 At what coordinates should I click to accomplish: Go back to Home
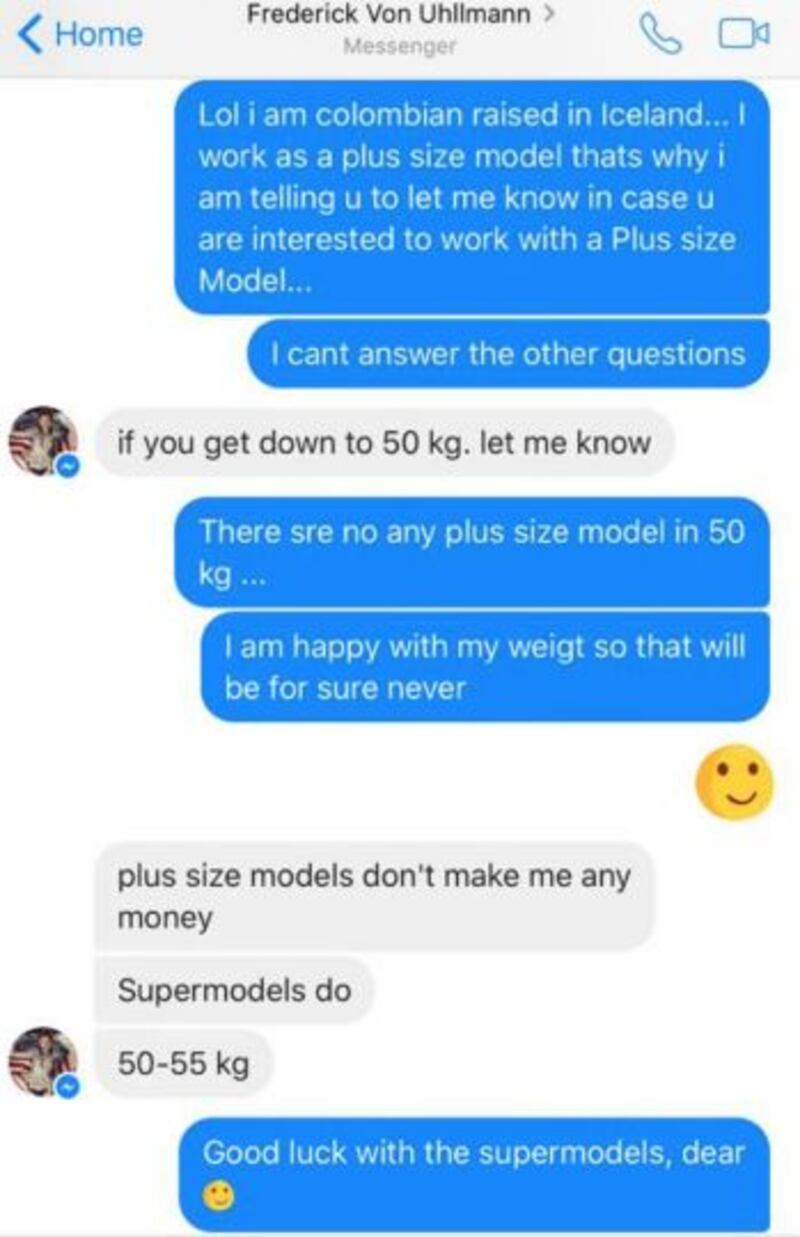[82, 33]
